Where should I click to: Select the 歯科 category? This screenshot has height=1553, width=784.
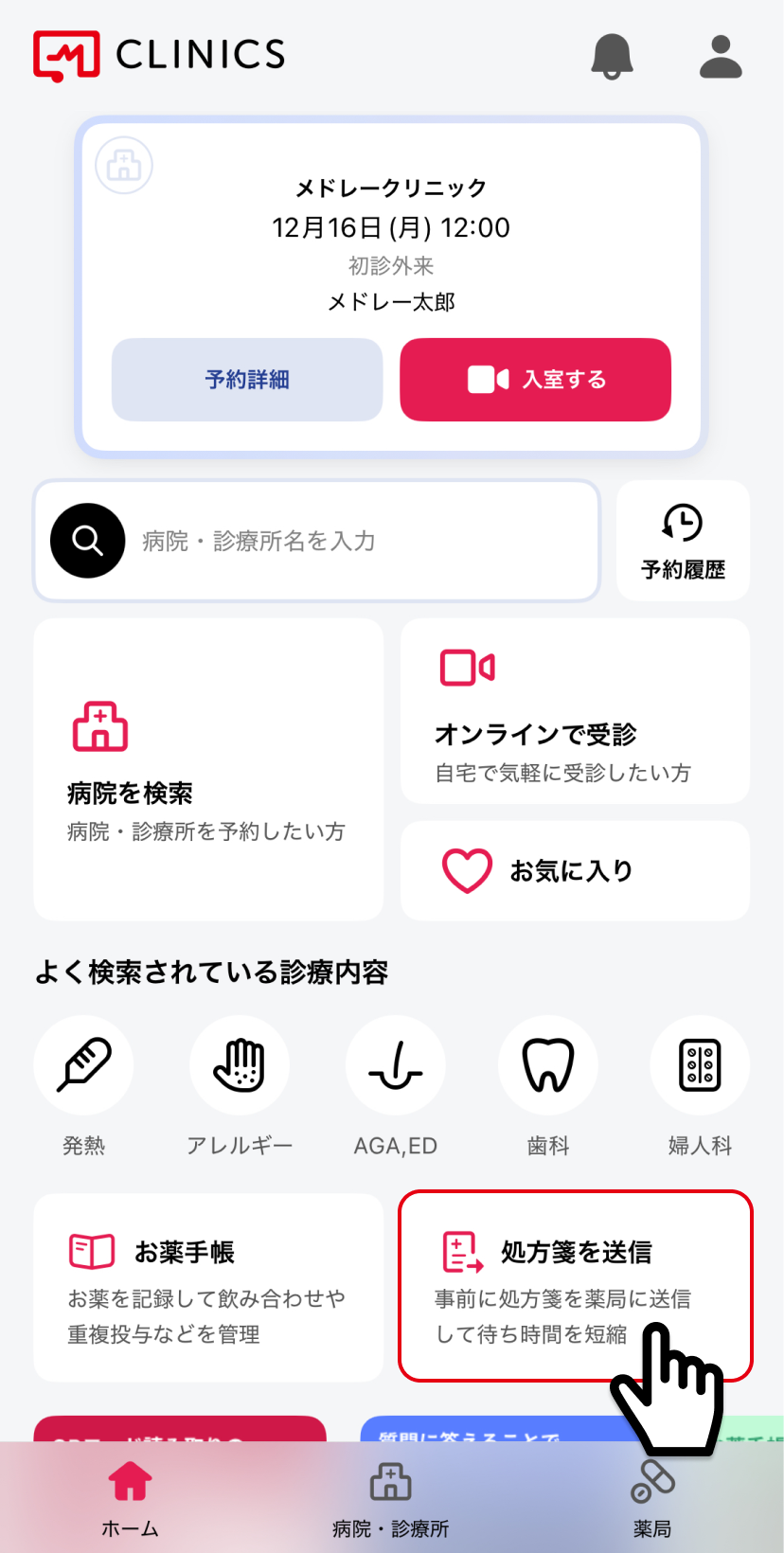coord(548,1066)
